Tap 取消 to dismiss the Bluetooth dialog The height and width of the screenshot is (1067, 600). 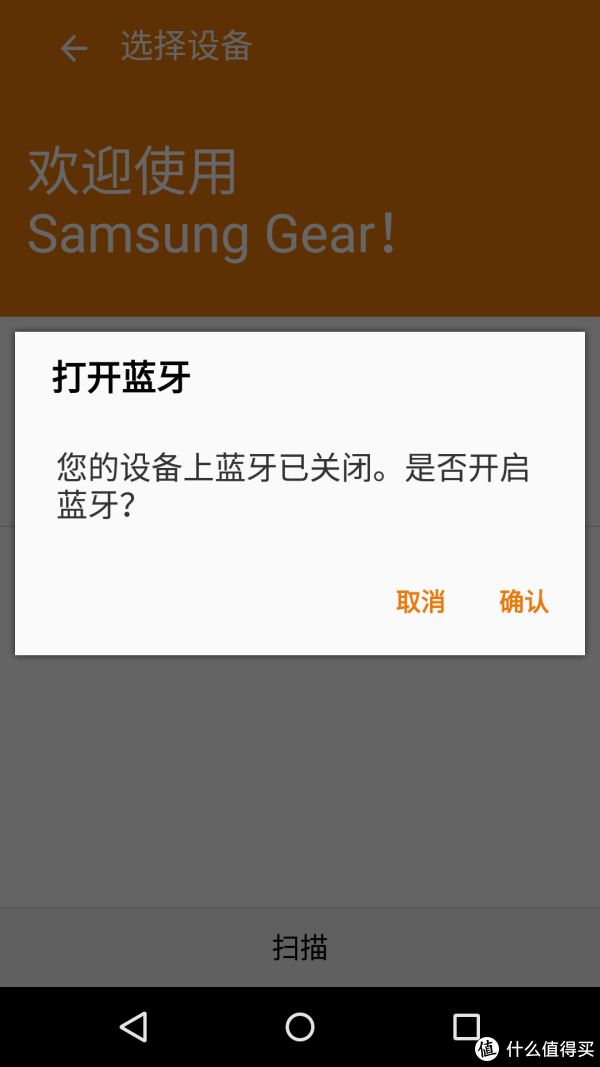pos(420,602)
